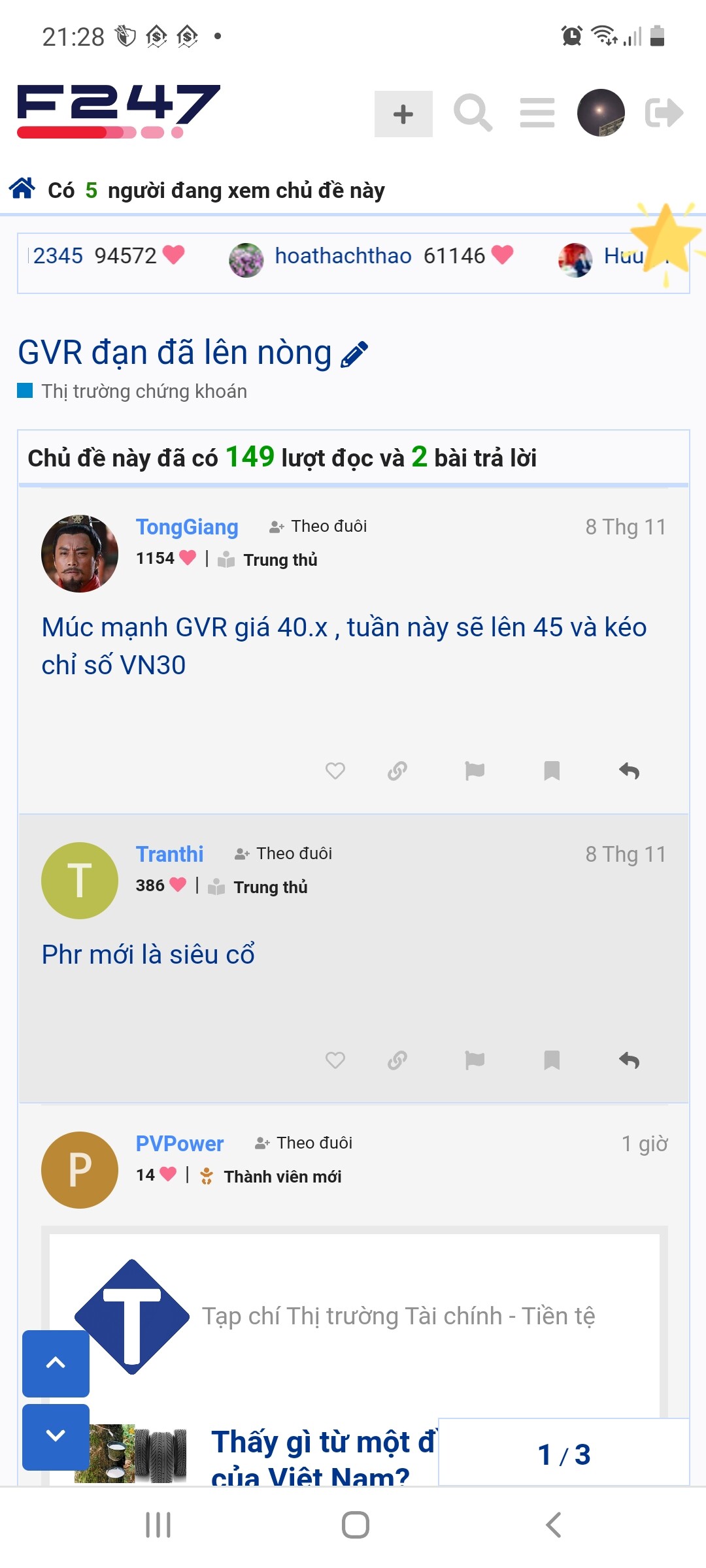This screenshot has width=706, height=1568.
Task: Open TongGiang's profile name
Action: coord(187,527)
